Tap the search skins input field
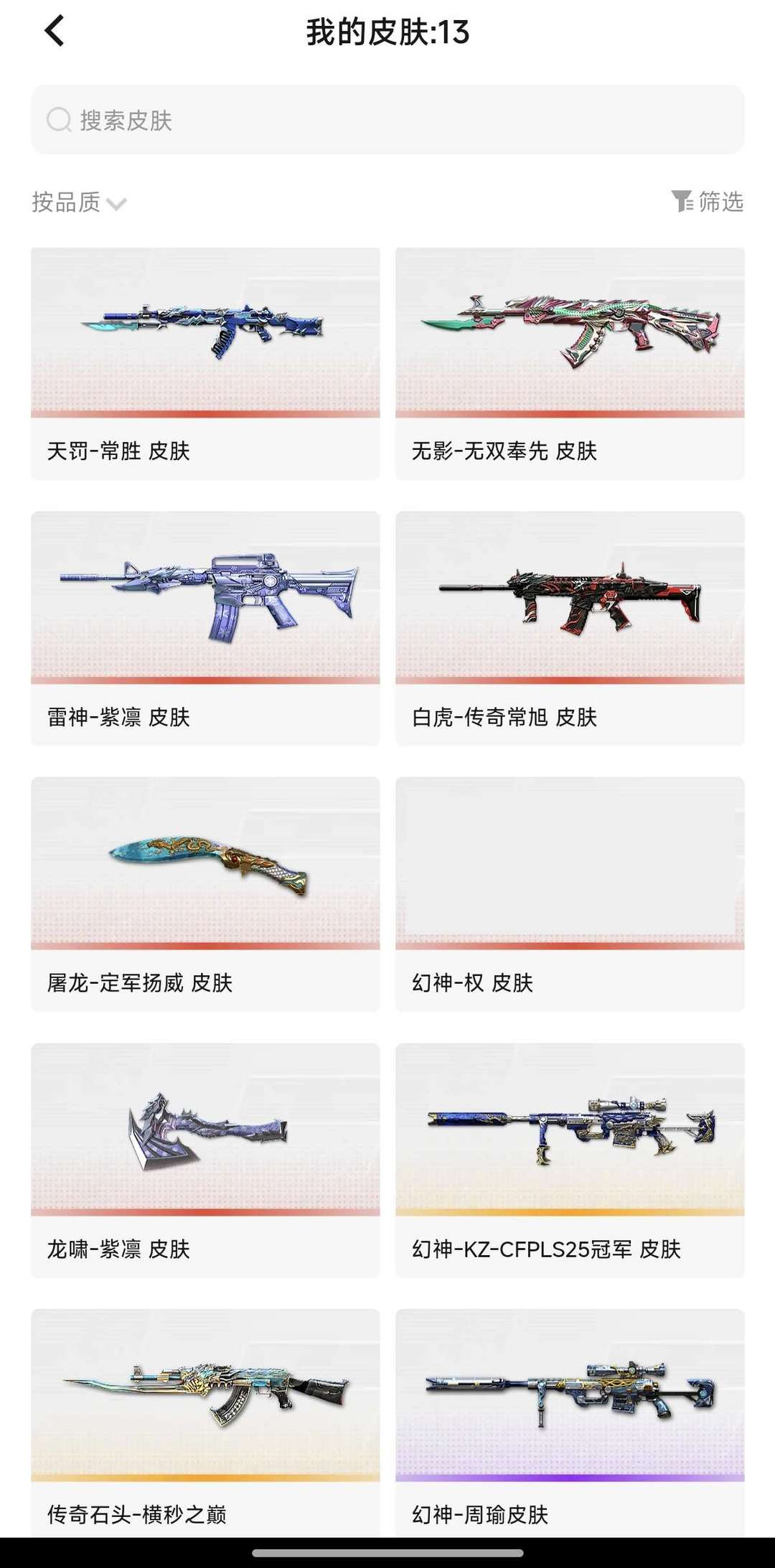 click(x=387, y=120)
